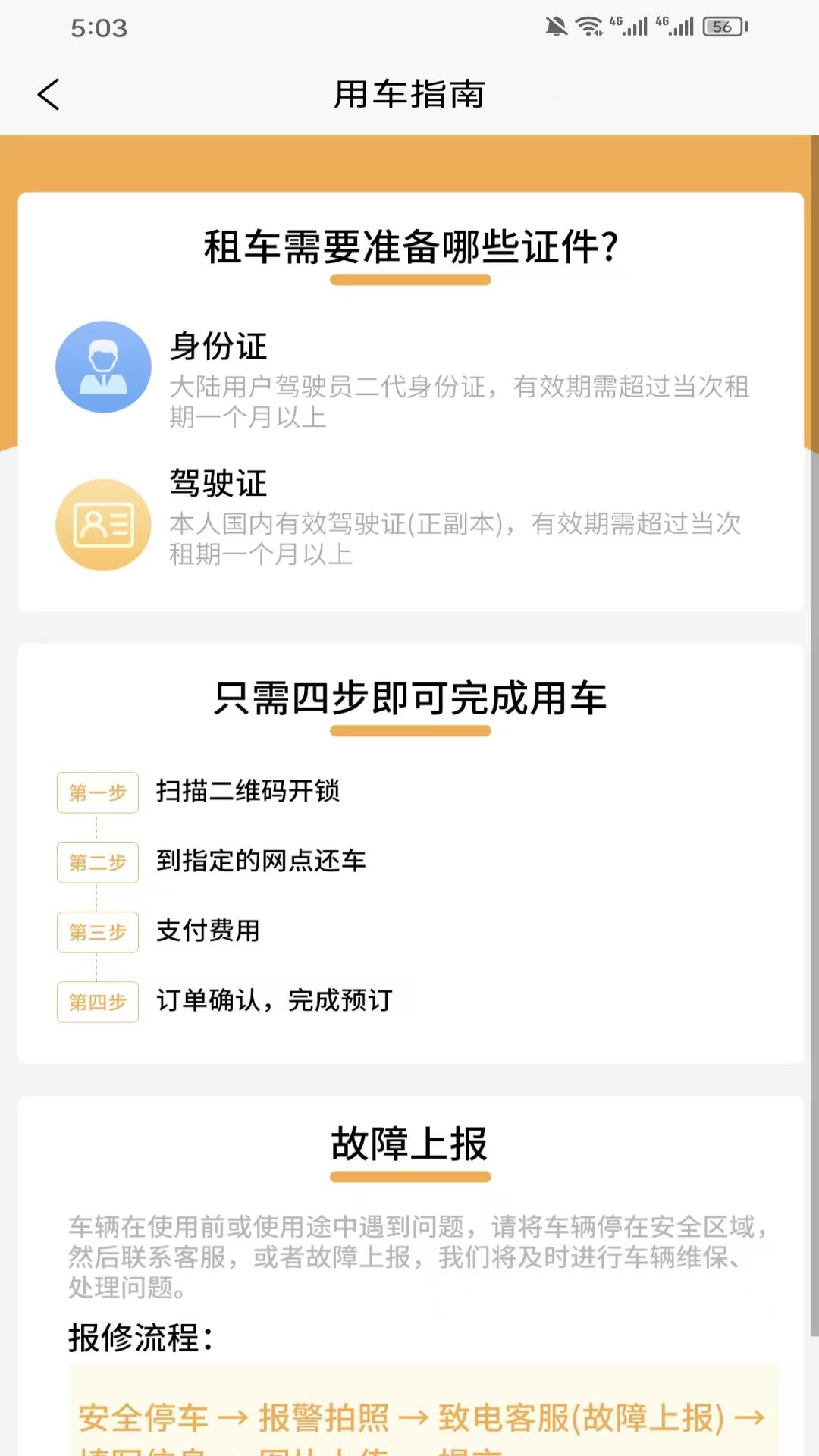The height and width of the screenshot is (1456, 819).
Task: Select the 第三步 step badge
Action: pos(97,931)
